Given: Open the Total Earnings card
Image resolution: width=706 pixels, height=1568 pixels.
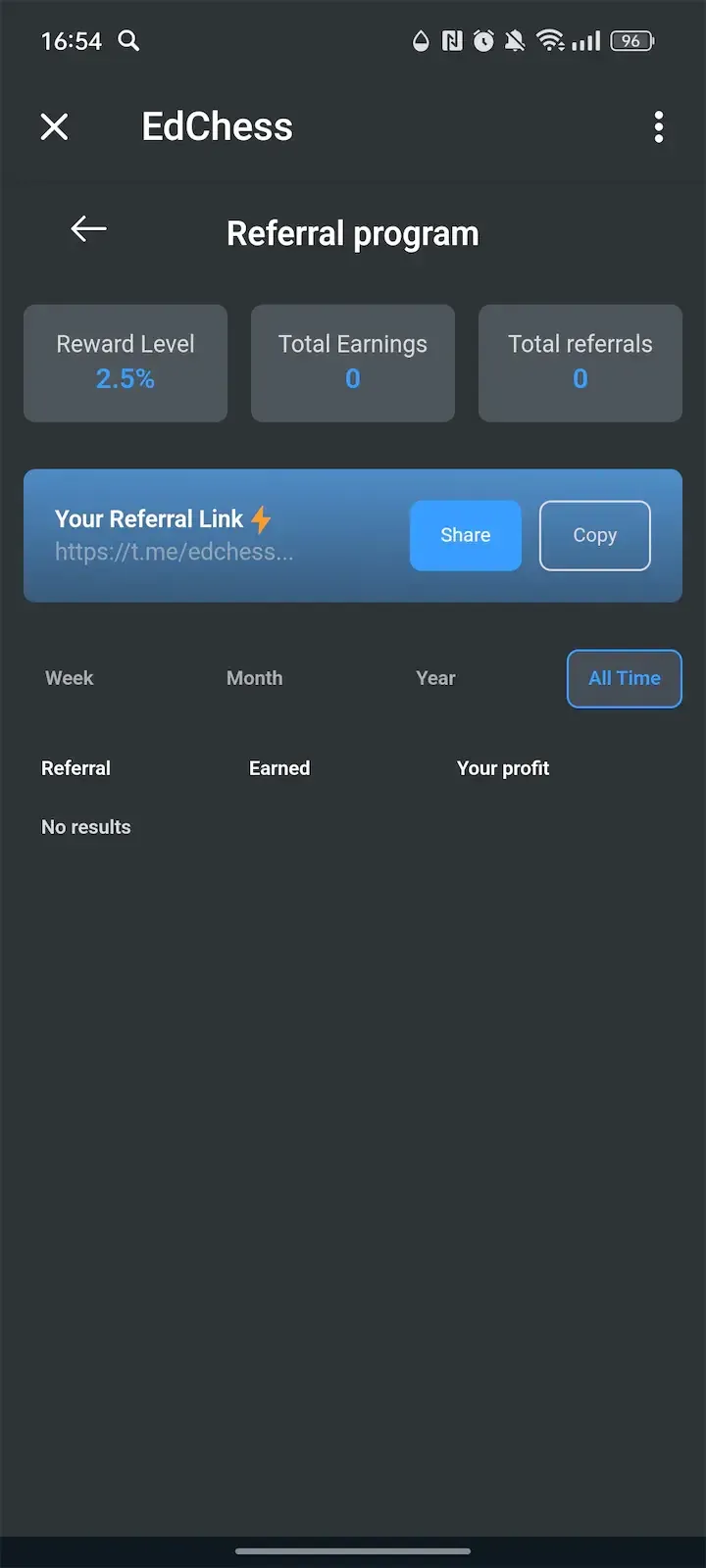Looking at the screenshot, I should [352, 363].
